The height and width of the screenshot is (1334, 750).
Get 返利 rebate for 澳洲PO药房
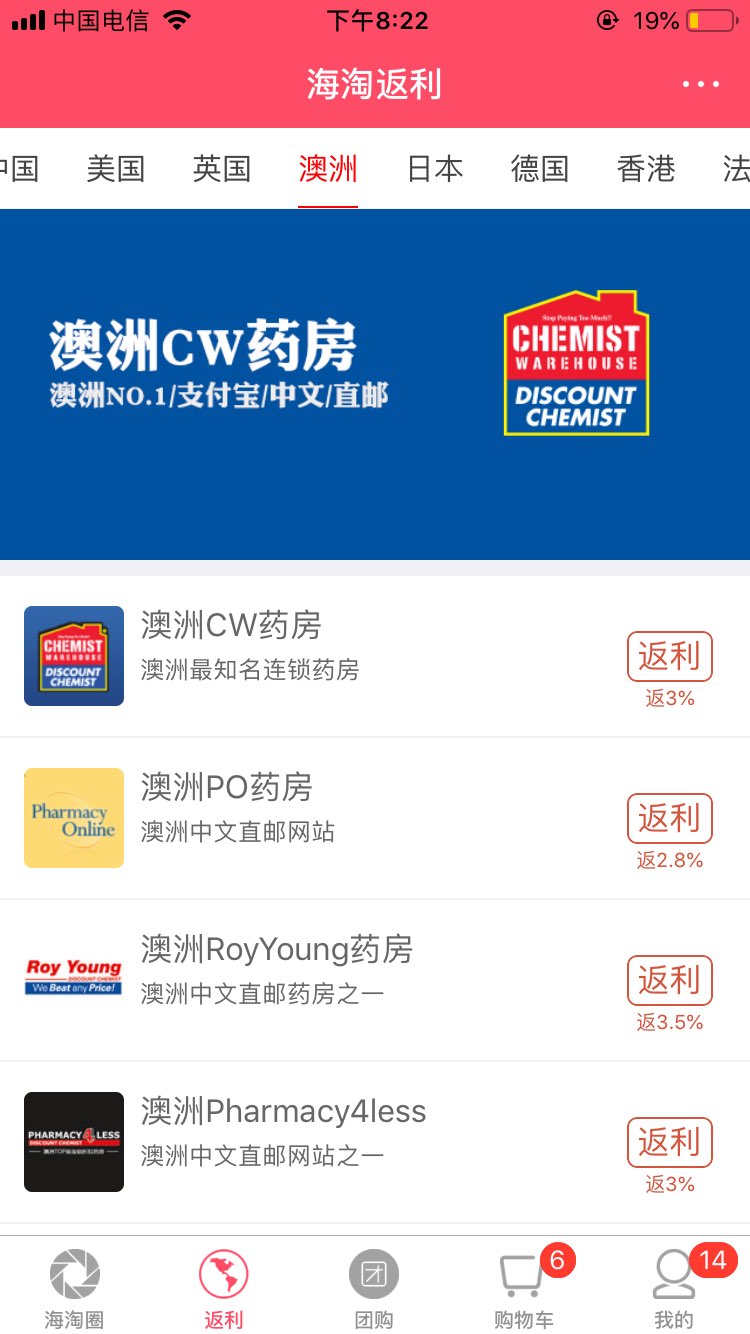pyautogui.click(x=669, y=819)
